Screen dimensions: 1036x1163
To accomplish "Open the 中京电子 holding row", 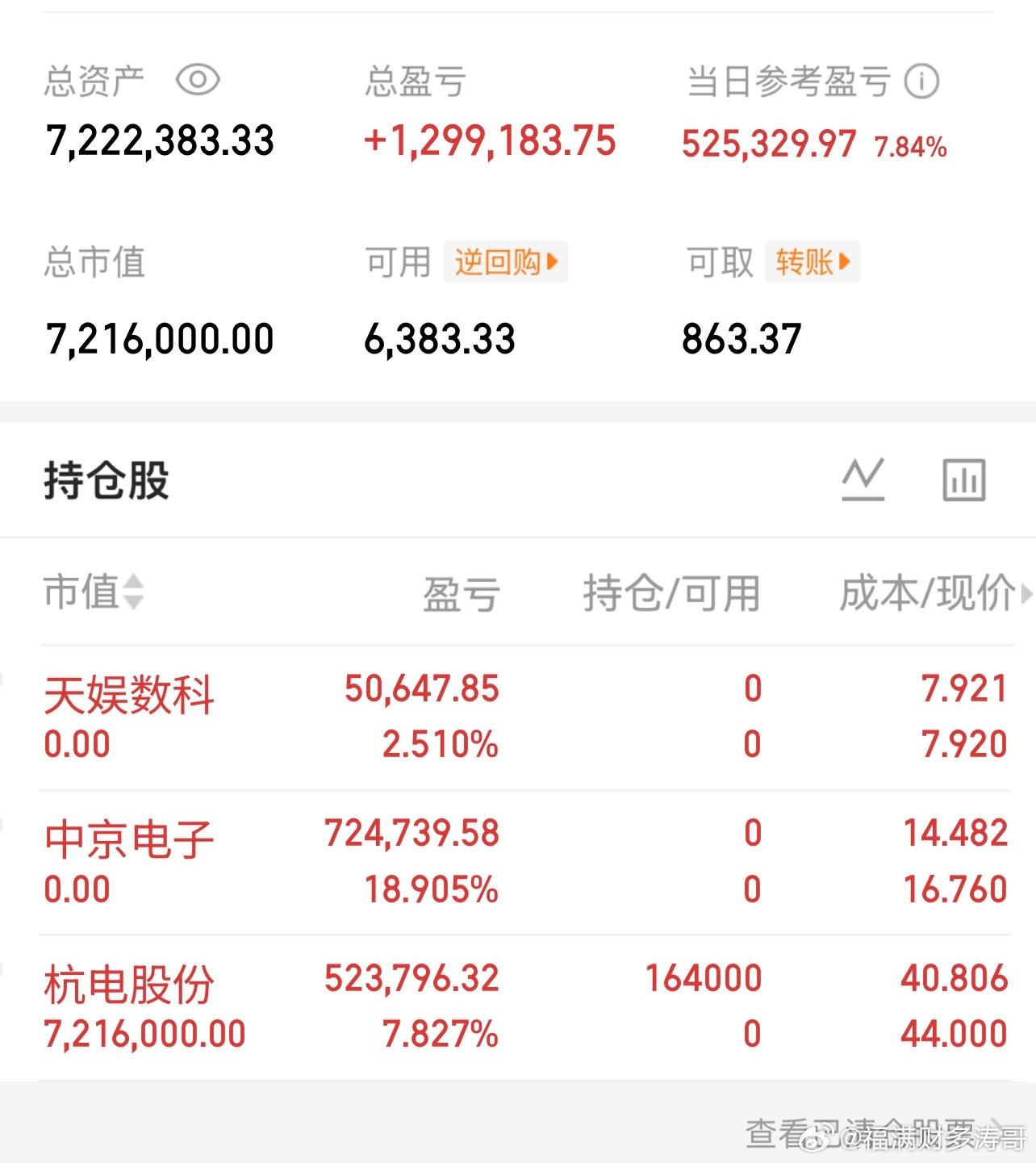I will [524, 863].
